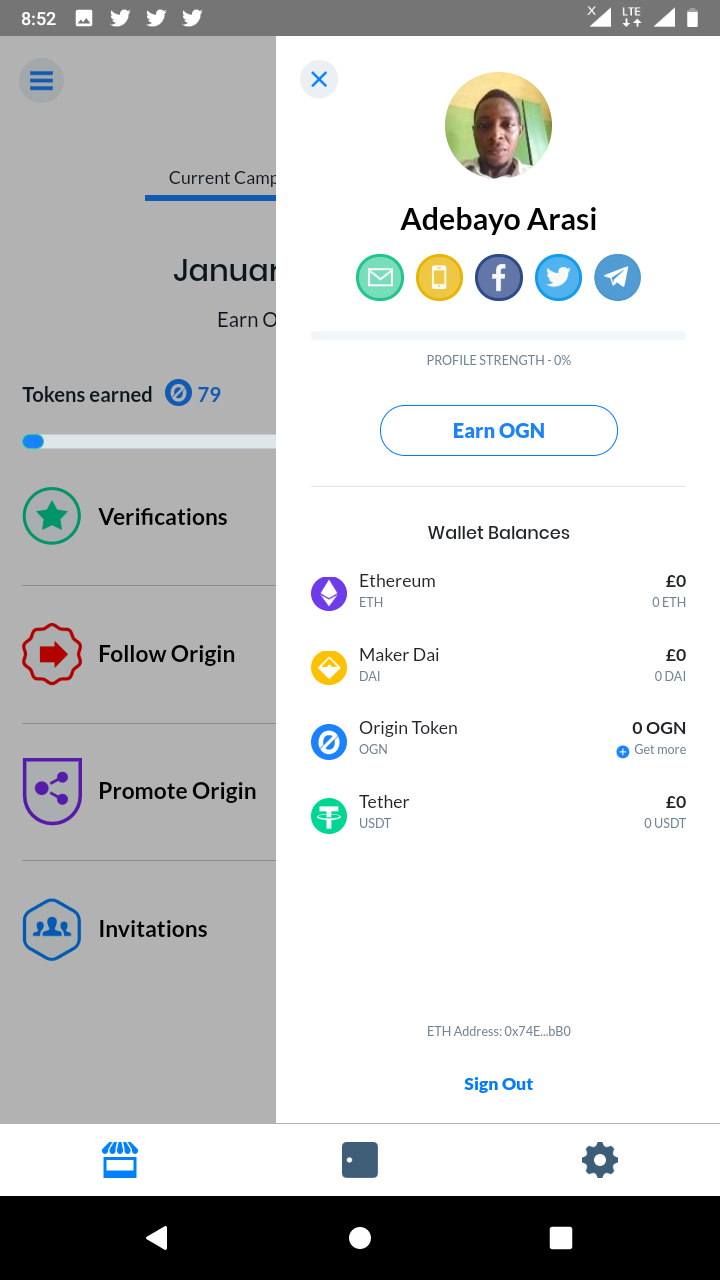This screenshot has width=720, height=1280.
Task: Open the settings gear tab
Action: (x=600, y=1160)
